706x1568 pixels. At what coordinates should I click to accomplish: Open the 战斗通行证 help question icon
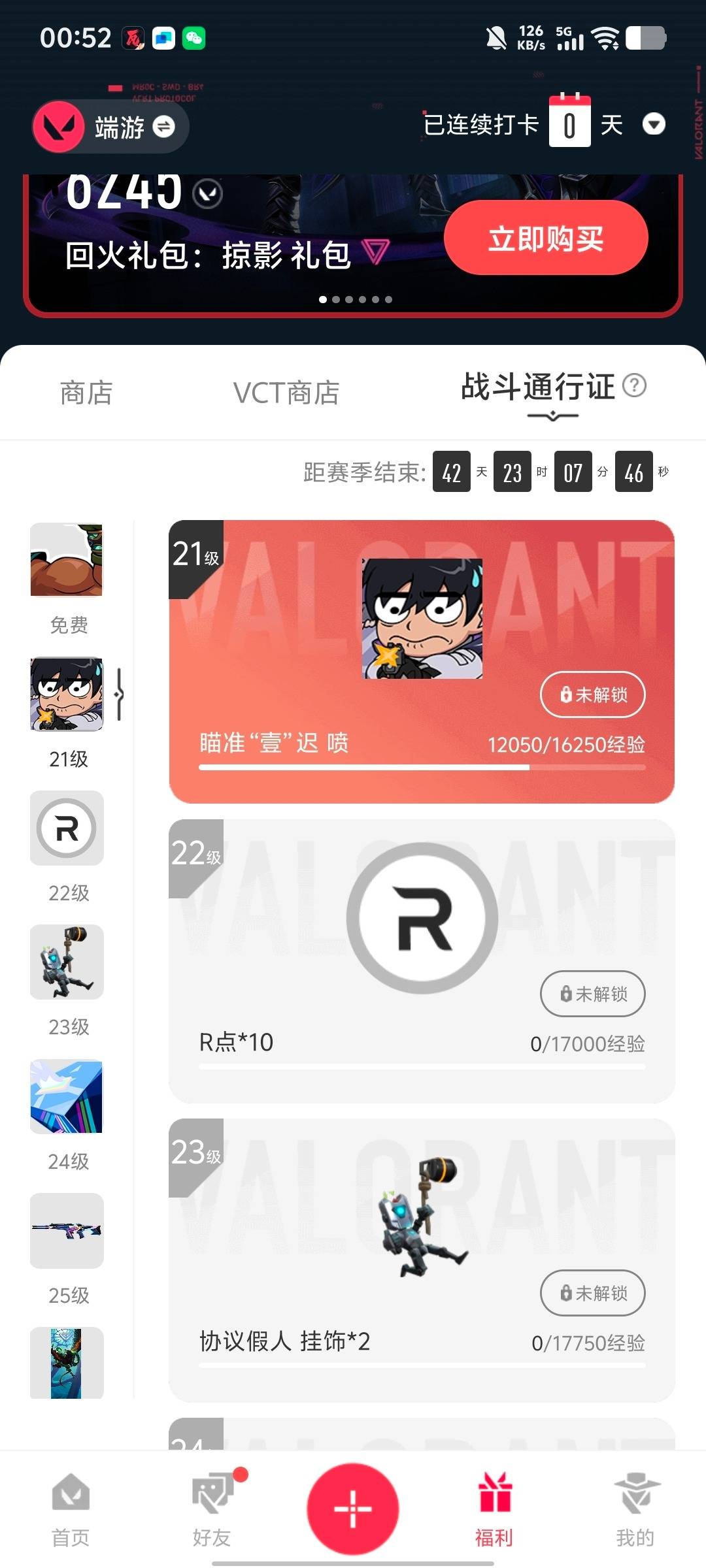(x=634, y=385)
